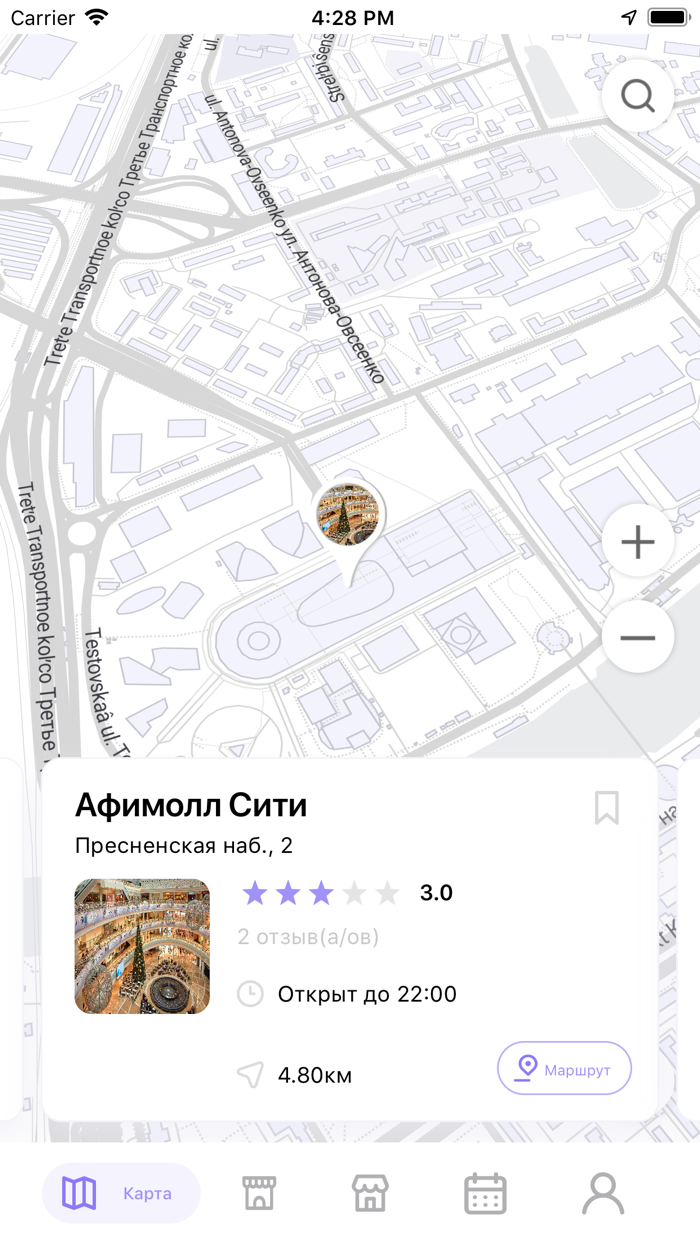Zoom out the map with minus button
Screen dimensions: 700x1244
click(x=638, y=637)
